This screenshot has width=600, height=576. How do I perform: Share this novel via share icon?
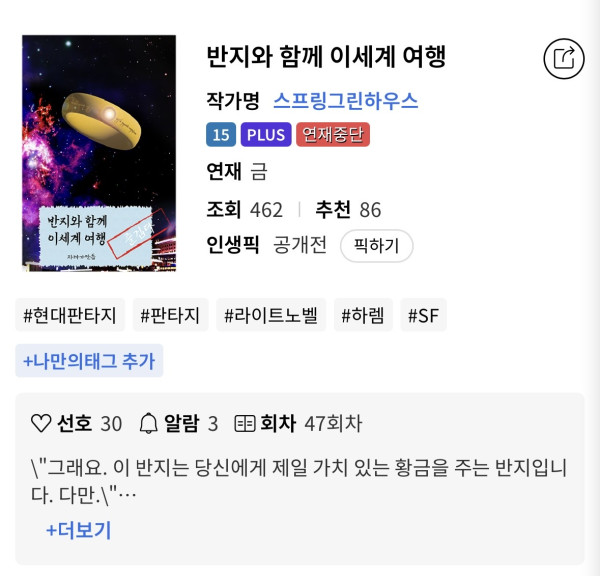(x=564, y=58)
